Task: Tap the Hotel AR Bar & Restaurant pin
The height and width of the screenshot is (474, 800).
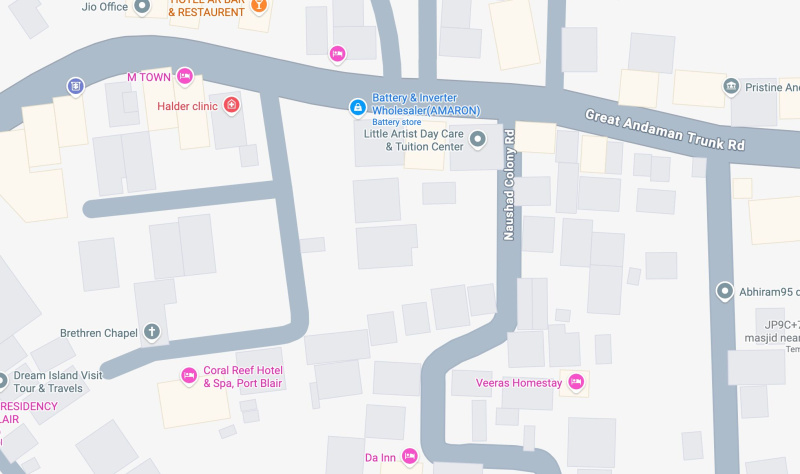Action: (259, 5)
